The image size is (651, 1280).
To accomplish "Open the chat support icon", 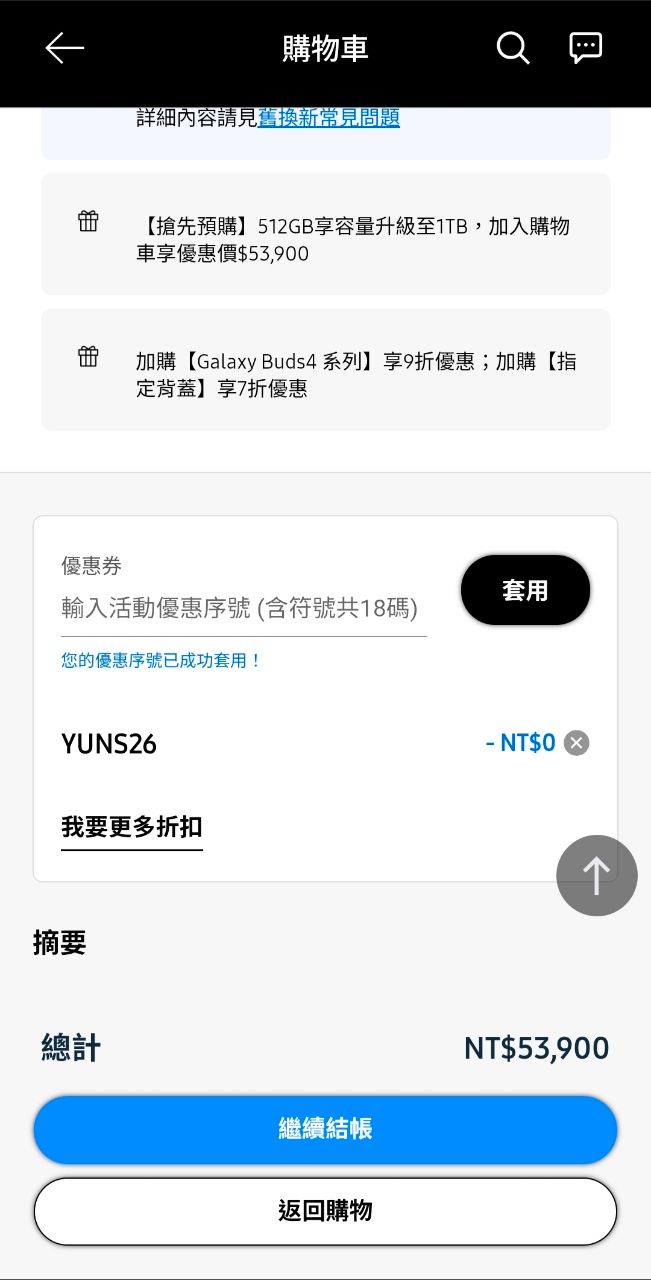I will tap(586, 48).
